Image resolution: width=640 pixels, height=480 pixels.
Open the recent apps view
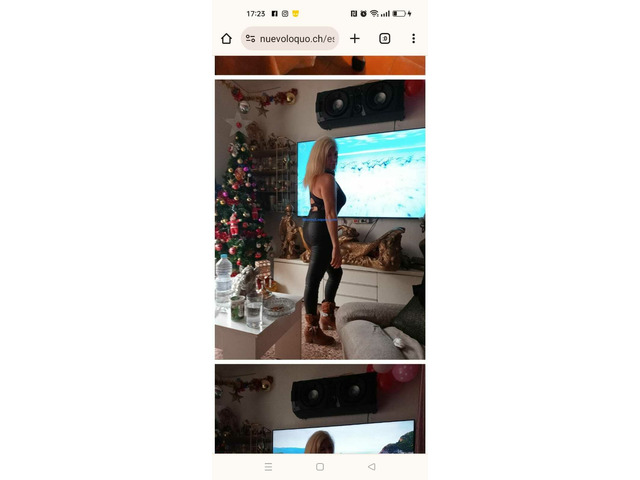click(x=268, y=467)
